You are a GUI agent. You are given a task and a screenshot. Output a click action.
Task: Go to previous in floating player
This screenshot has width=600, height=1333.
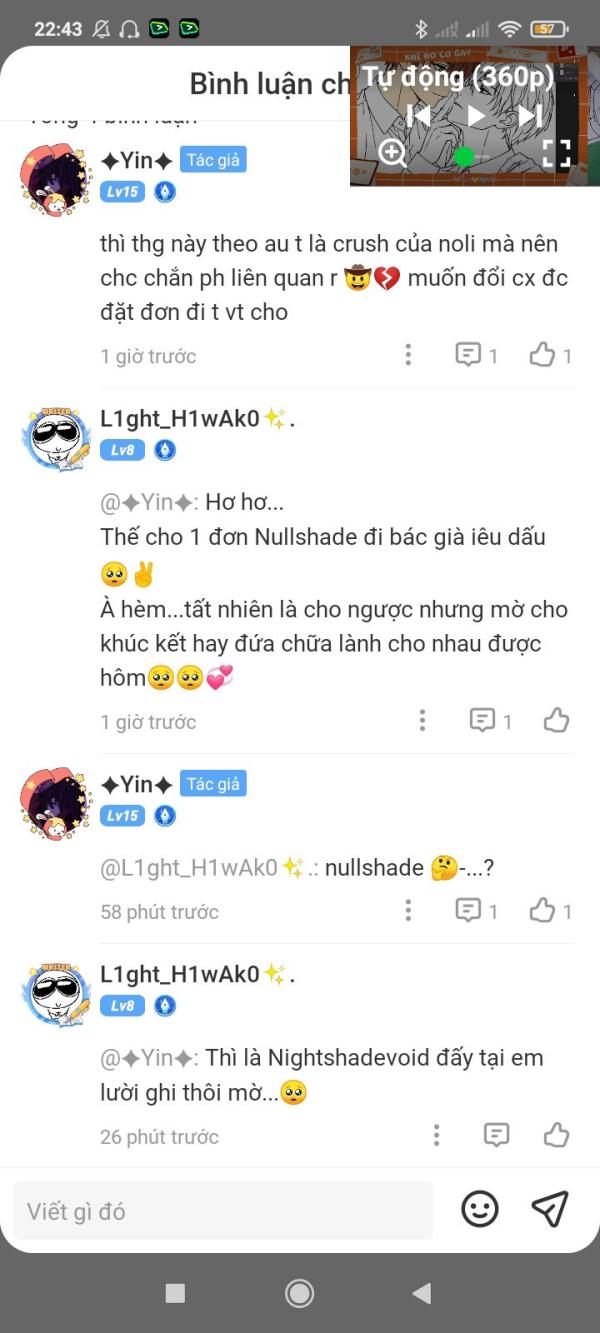(418, 116)
